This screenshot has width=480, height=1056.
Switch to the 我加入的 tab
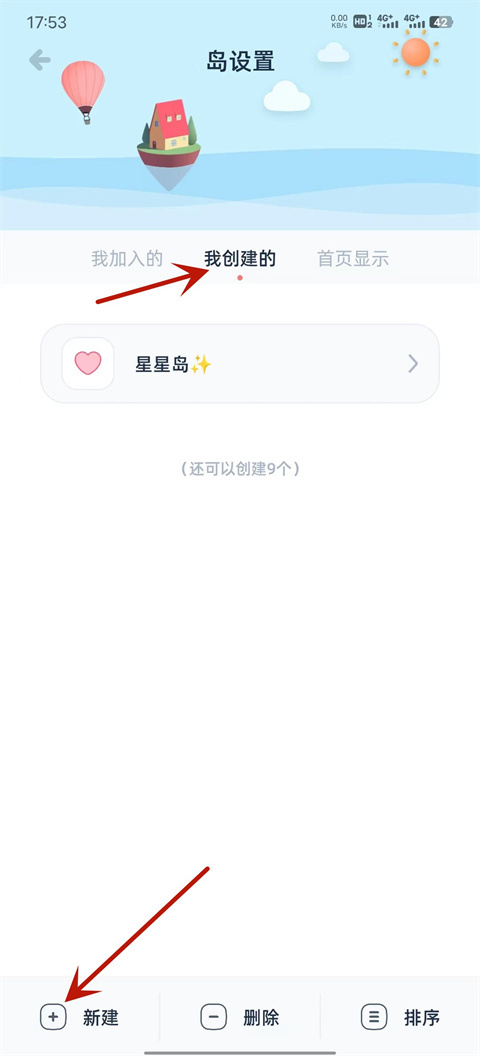click(127, 259)
